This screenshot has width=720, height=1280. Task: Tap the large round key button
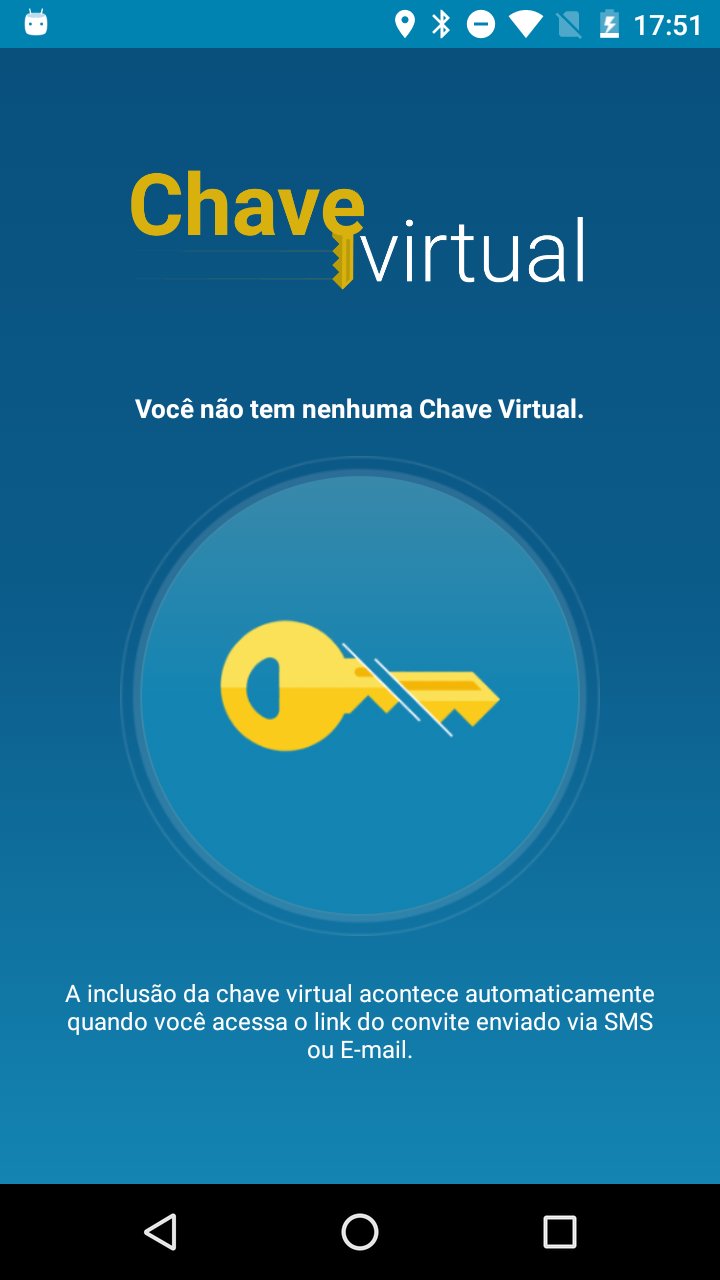360,696
